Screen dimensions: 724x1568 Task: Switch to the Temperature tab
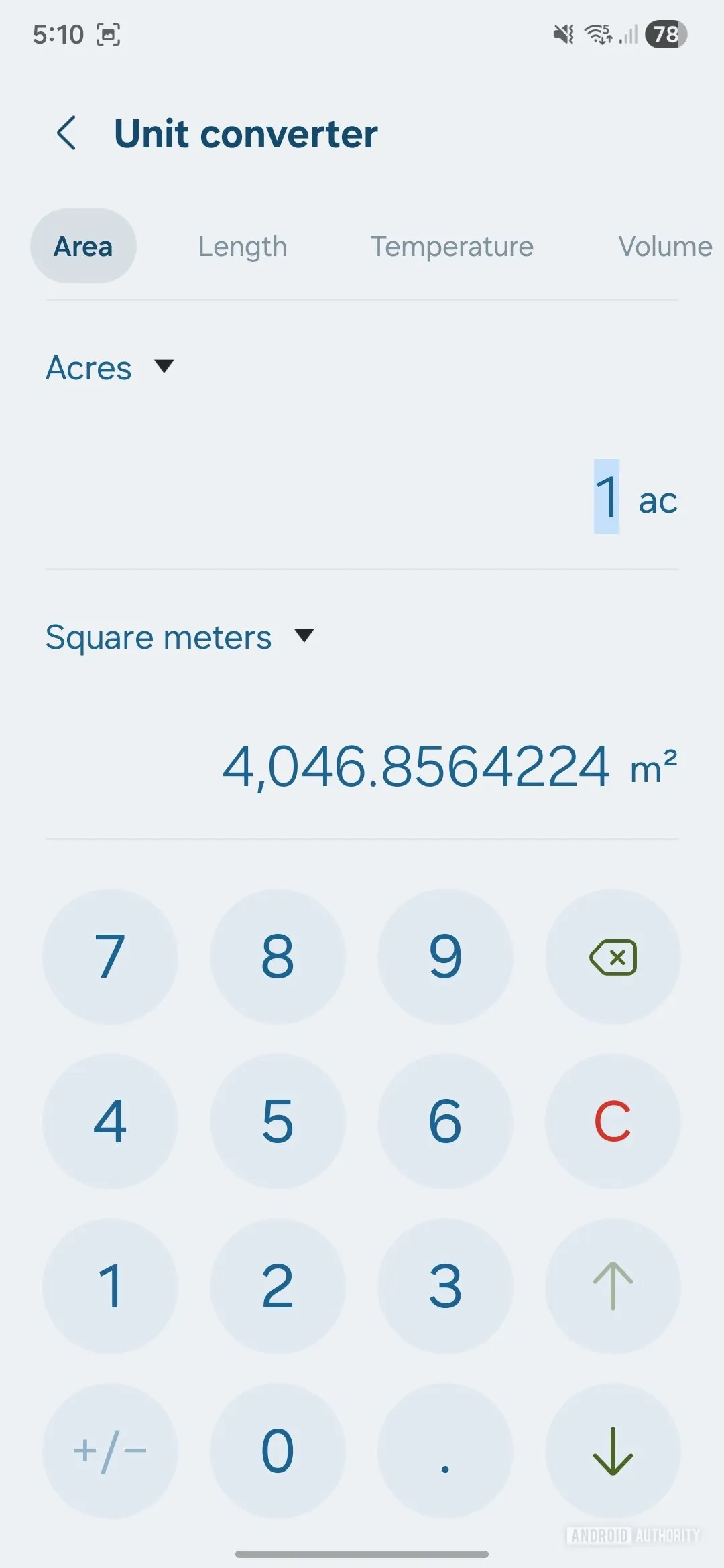(x=452, y=247)
